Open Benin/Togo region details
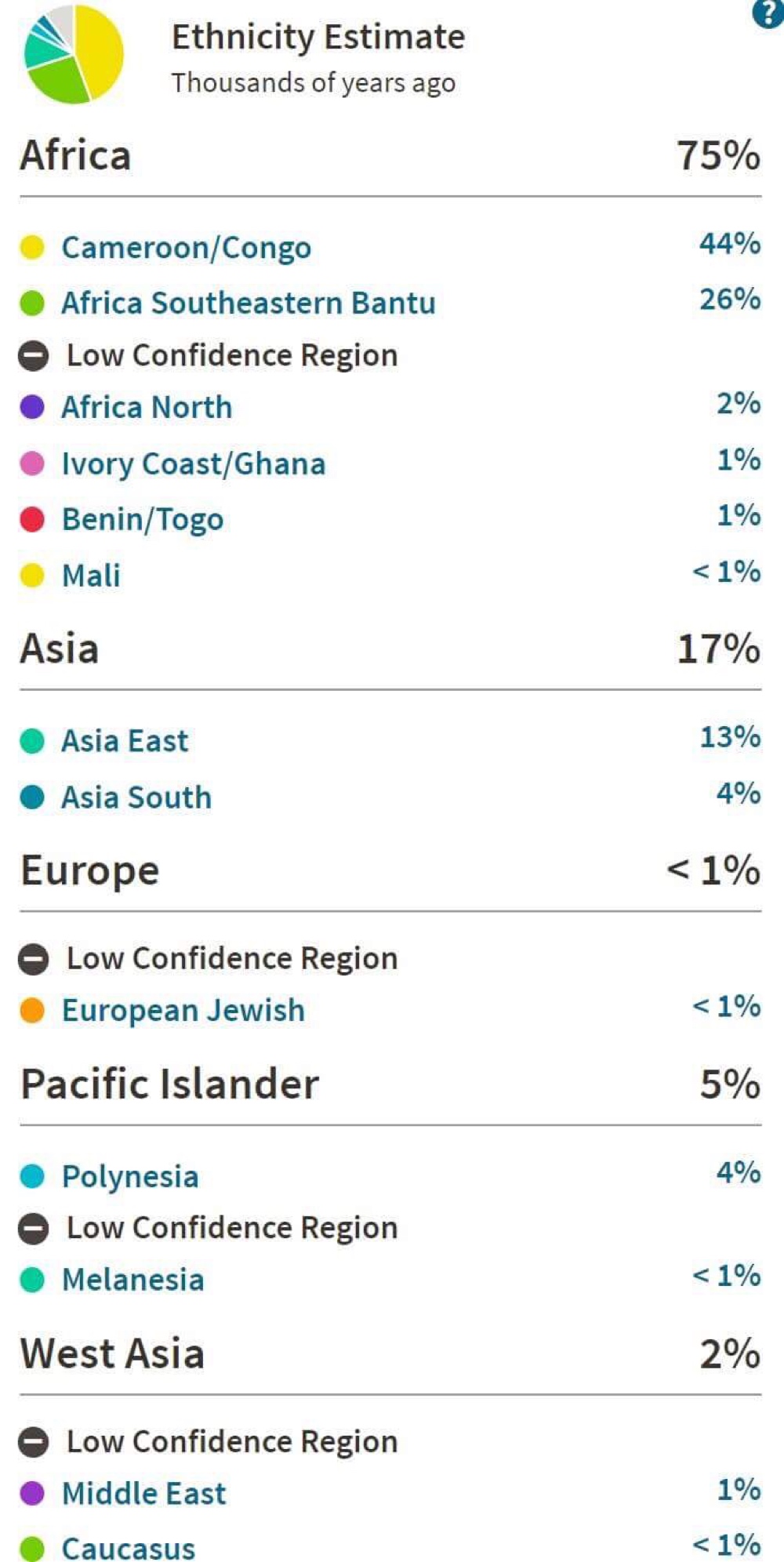 pyautogui.click(x=143, y=520)
